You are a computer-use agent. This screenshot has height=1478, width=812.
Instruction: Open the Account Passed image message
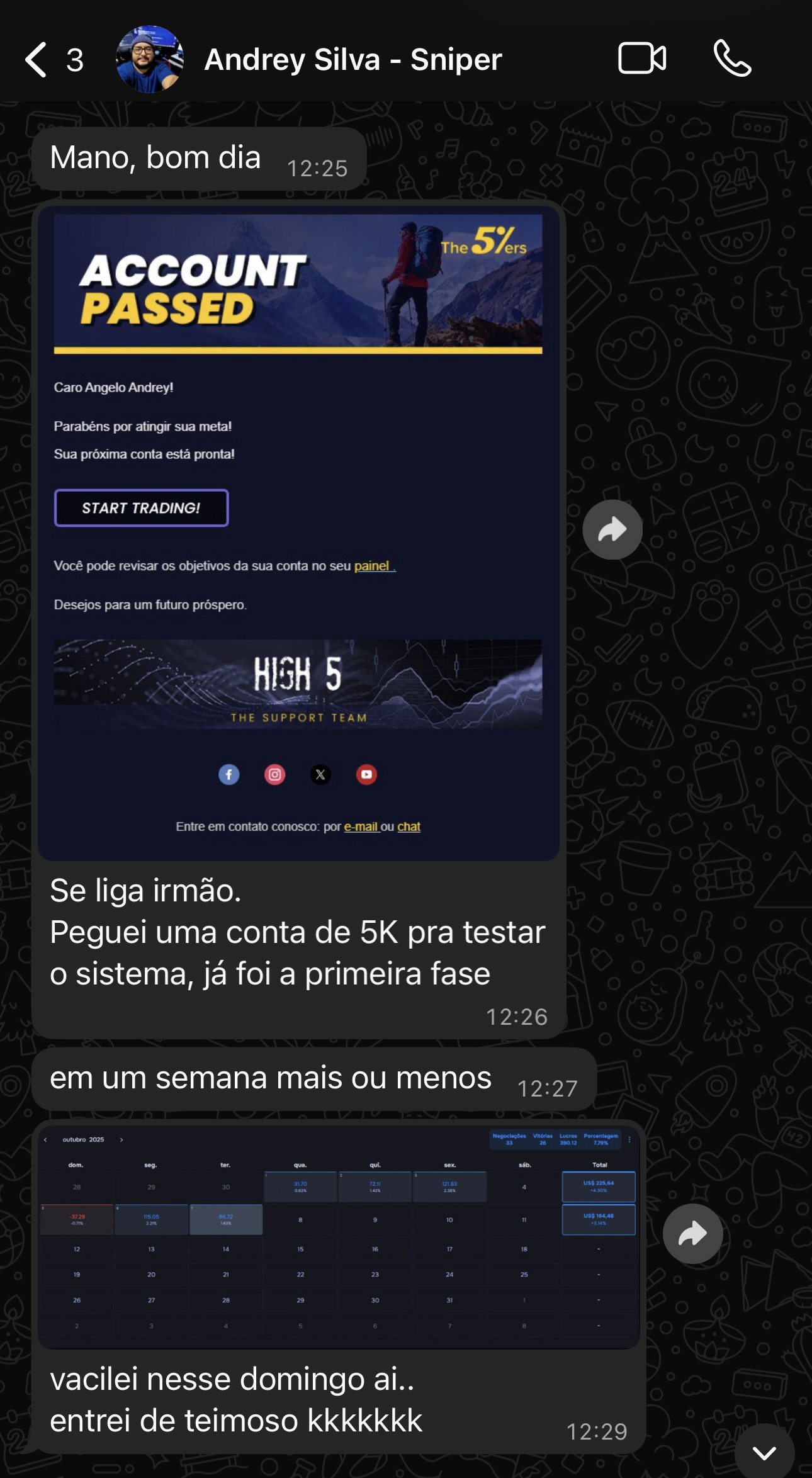click(298, 532)
